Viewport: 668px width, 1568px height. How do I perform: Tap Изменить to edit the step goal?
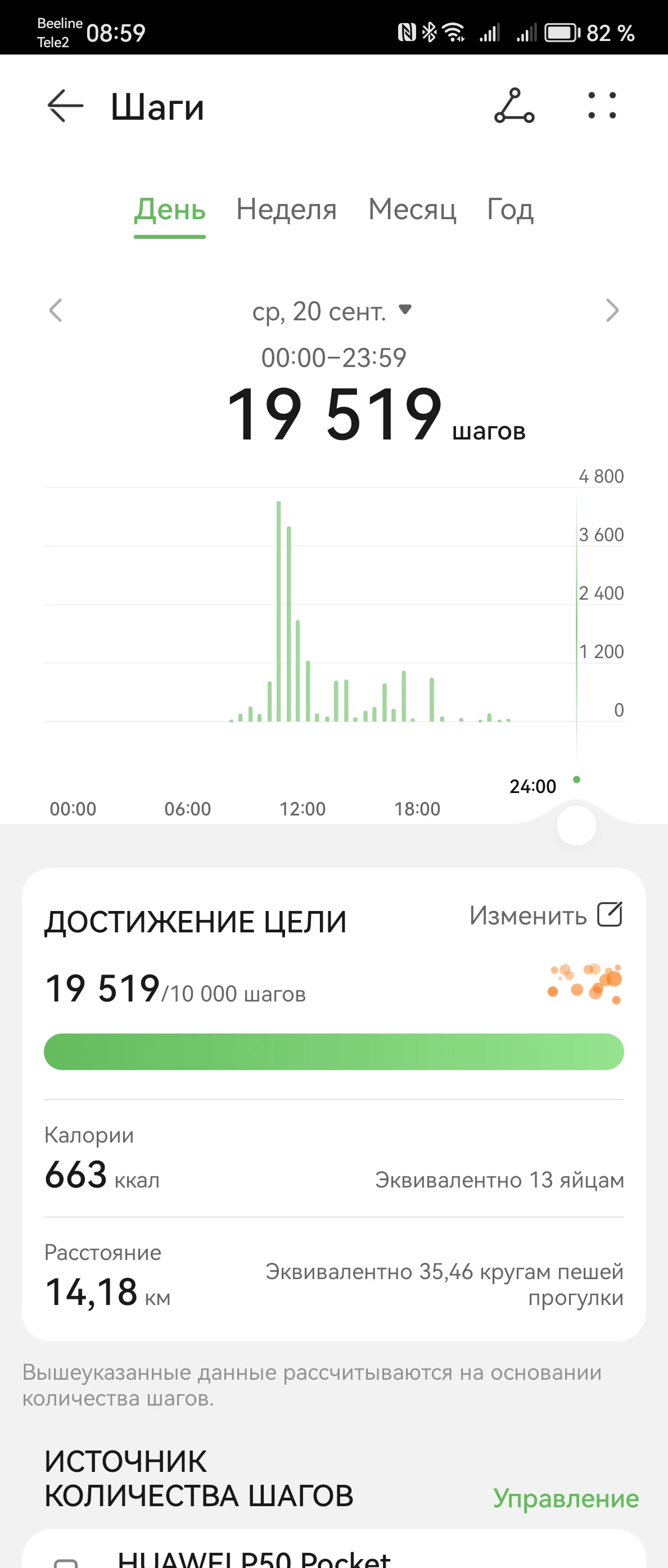(545, 915)
